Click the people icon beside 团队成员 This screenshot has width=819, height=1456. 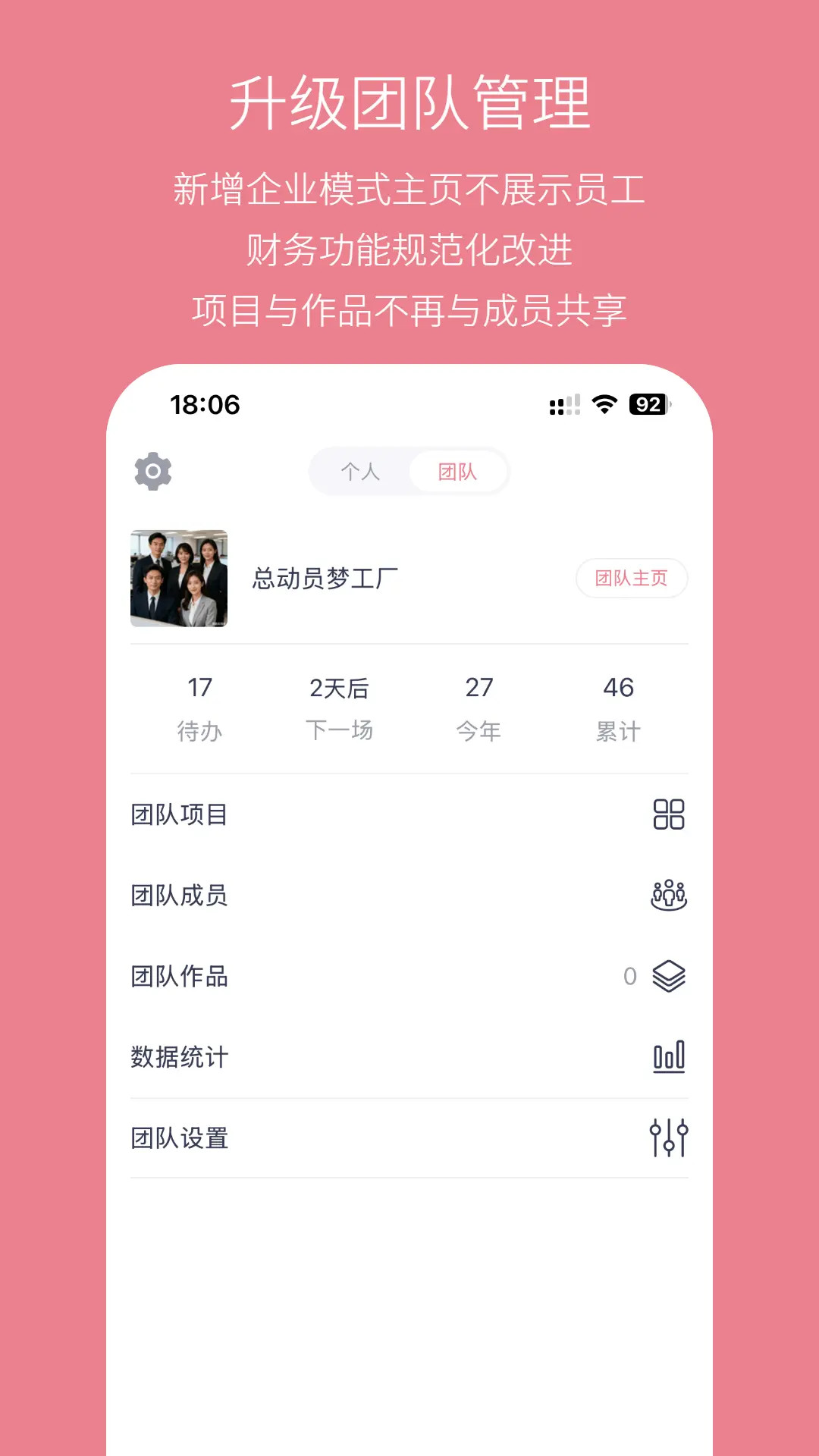pyautogui.click(x=670, y=896)
